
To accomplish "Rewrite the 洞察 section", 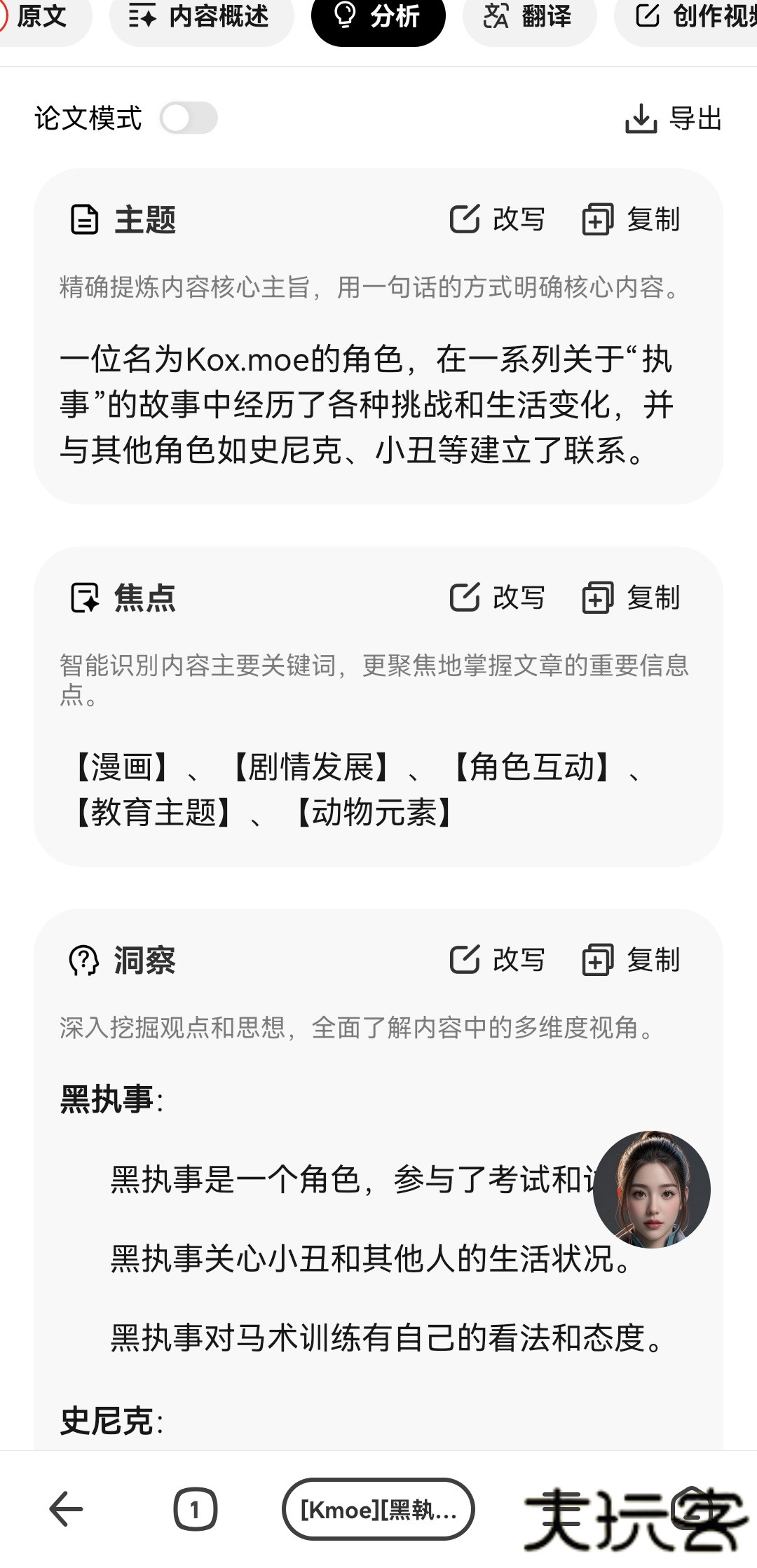I will tap(497, 960).
